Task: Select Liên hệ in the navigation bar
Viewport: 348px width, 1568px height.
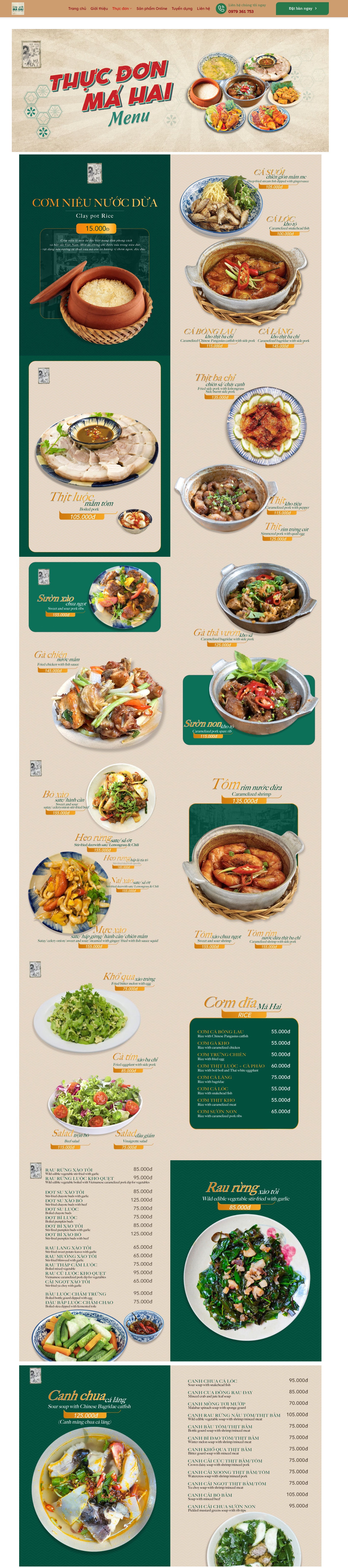Action: (203, 9)
